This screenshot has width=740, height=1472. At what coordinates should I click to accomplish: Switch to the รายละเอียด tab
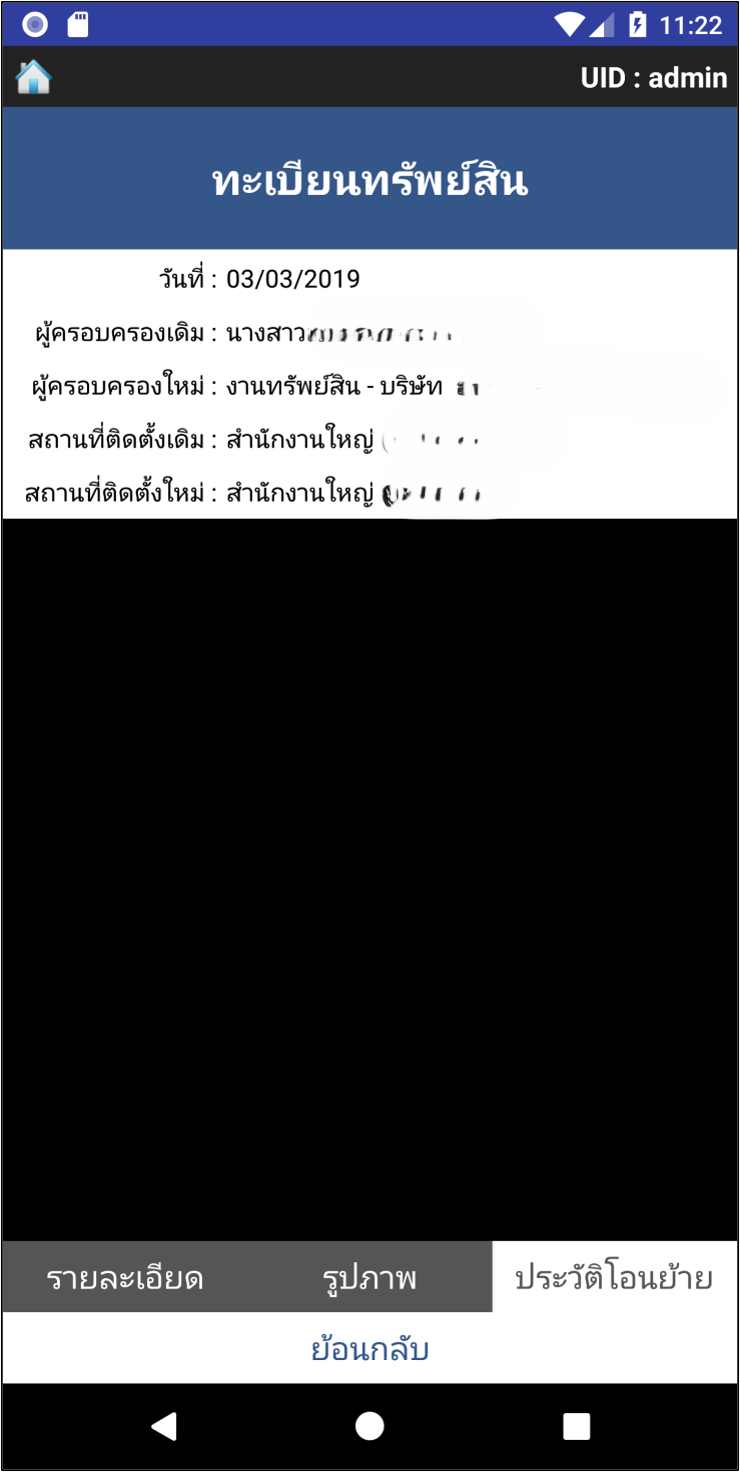pyautogui.click(x=125, y=1277)
